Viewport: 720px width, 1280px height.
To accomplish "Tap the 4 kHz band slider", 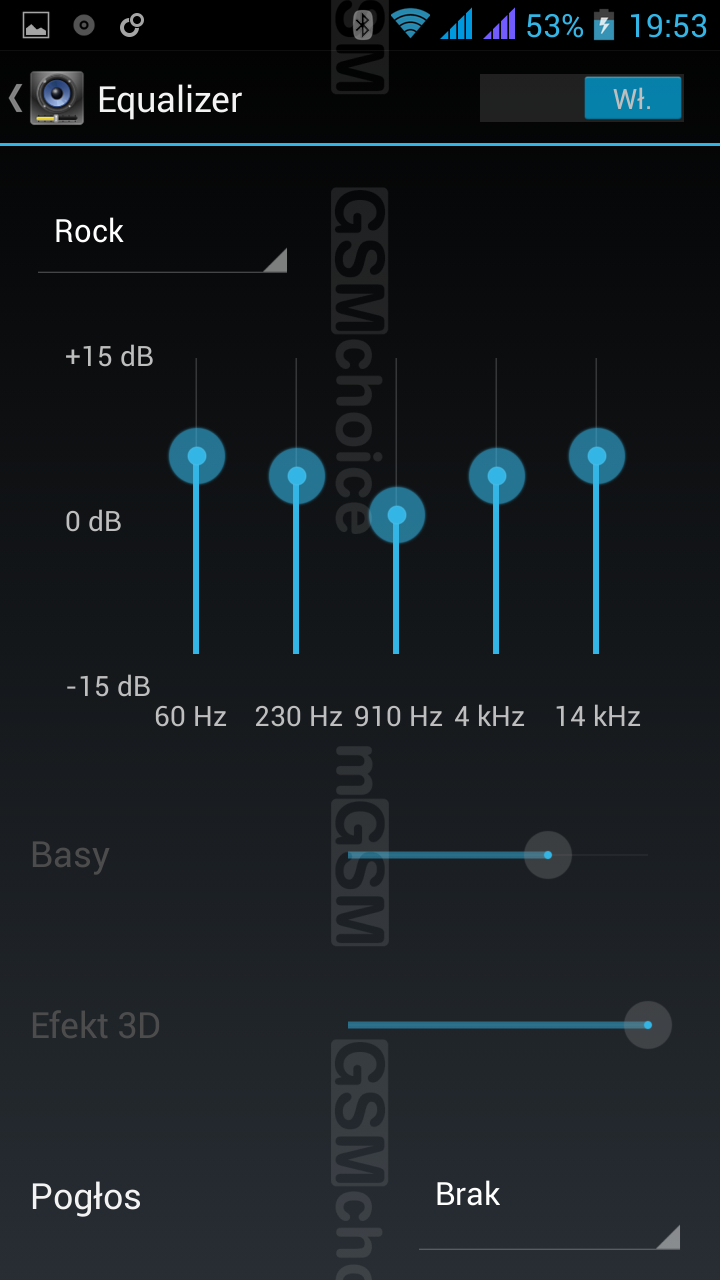I will tap(497, 476).
